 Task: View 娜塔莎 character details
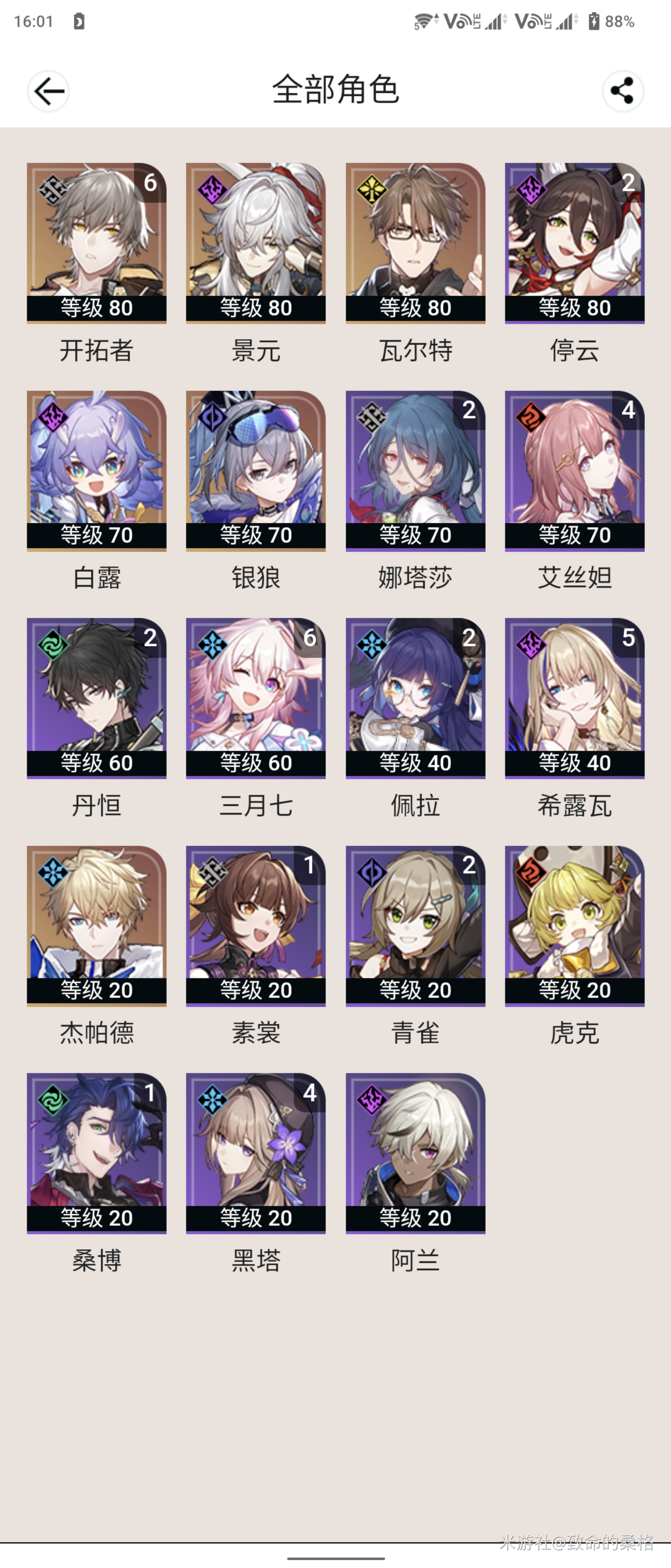click(415, 470)
